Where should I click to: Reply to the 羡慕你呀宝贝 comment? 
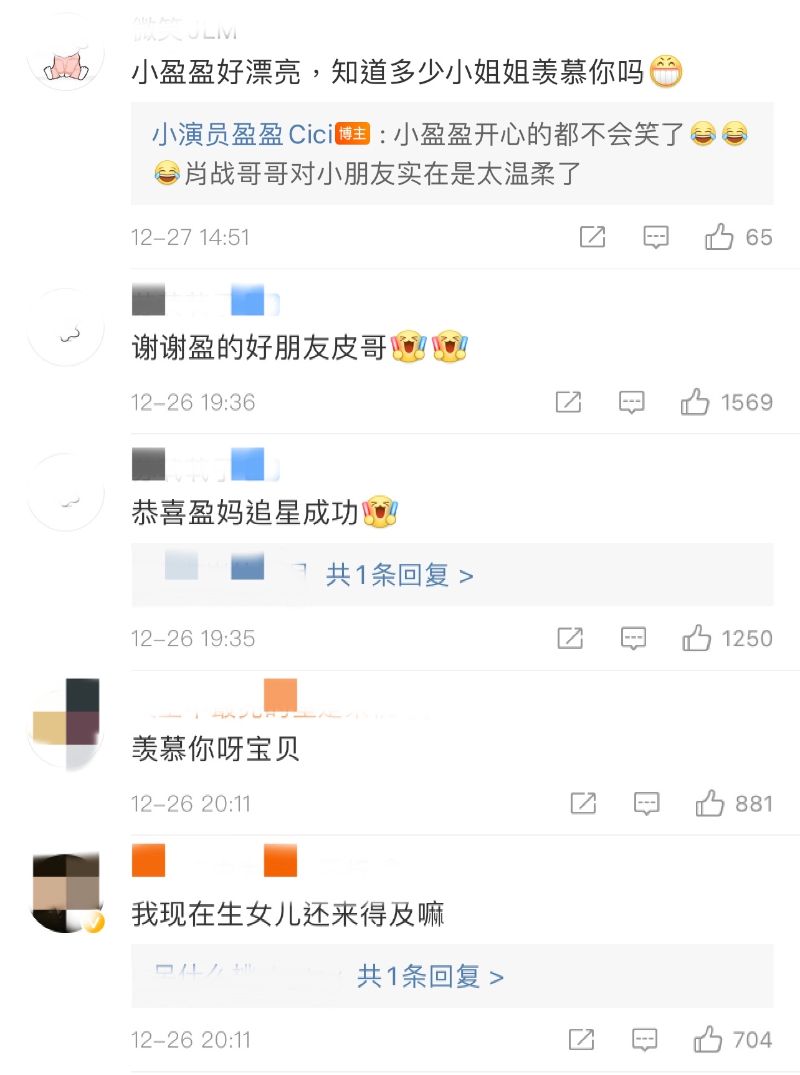click(x=647, y=803)
